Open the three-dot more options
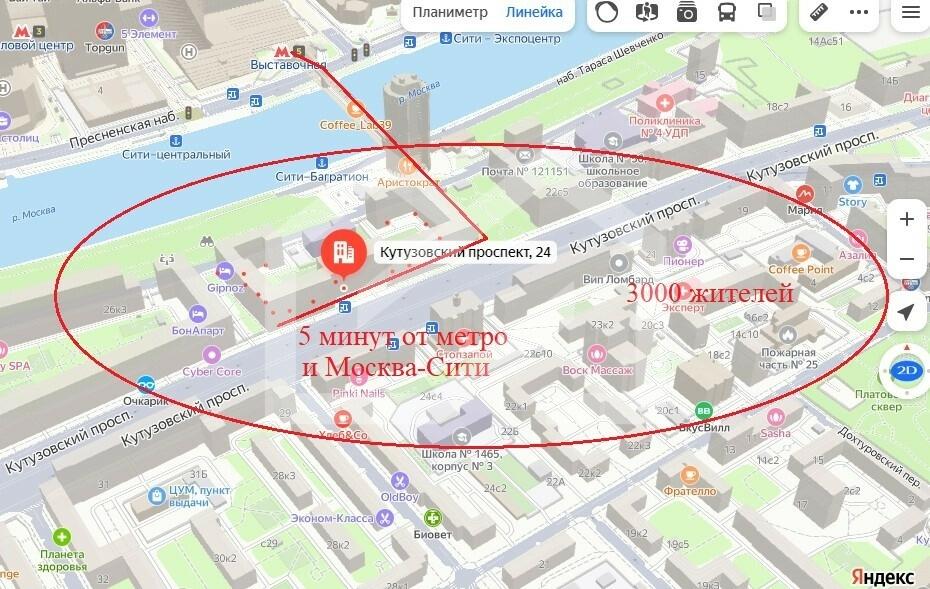930x589 pixels. point(859,13)
